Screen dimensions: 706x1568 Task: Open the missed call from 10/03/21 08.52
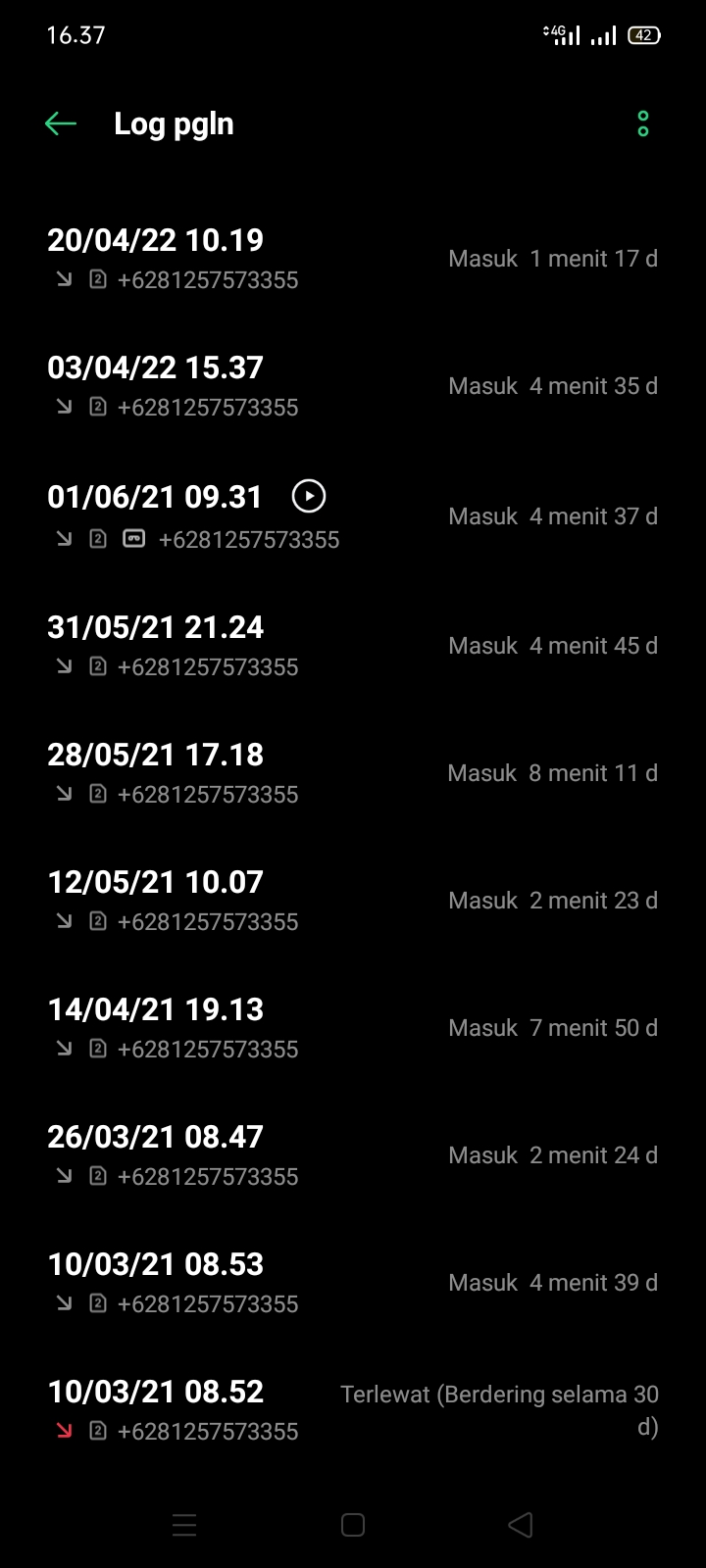(353, 1410)
